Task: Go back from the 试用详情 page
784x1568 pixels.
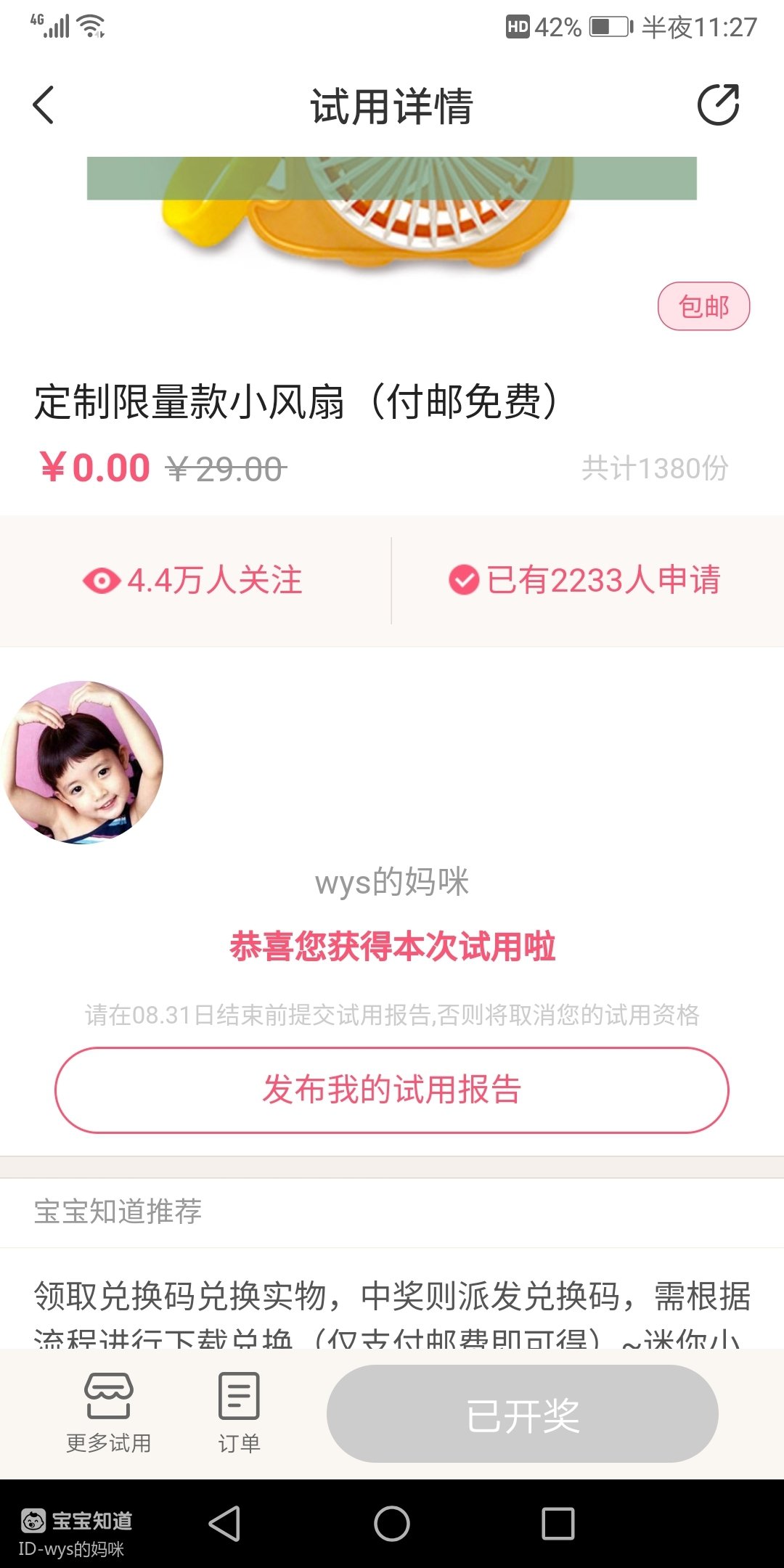Action: 44,105
